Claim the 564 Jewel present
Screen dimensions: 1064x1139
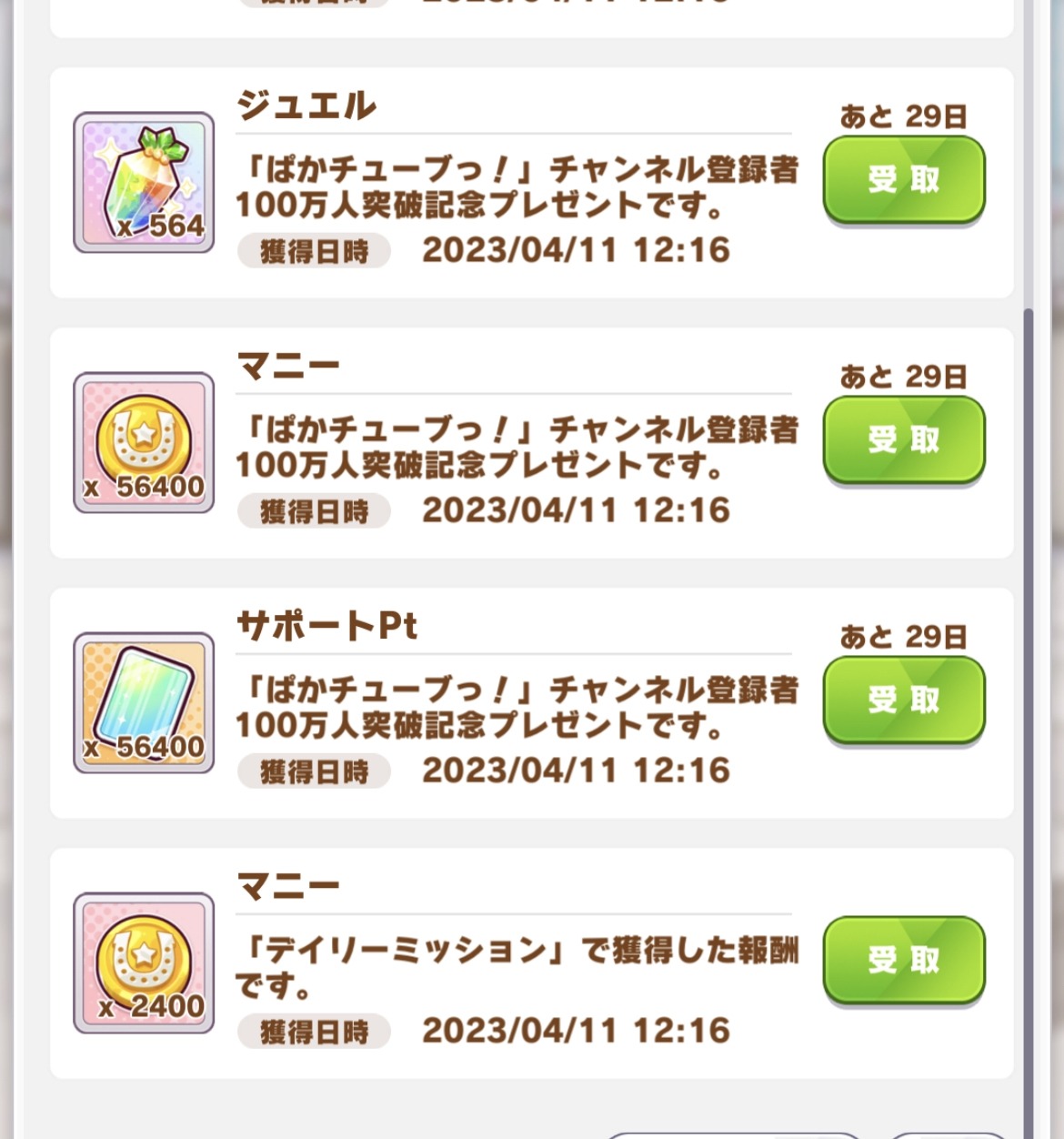point(903,179)
